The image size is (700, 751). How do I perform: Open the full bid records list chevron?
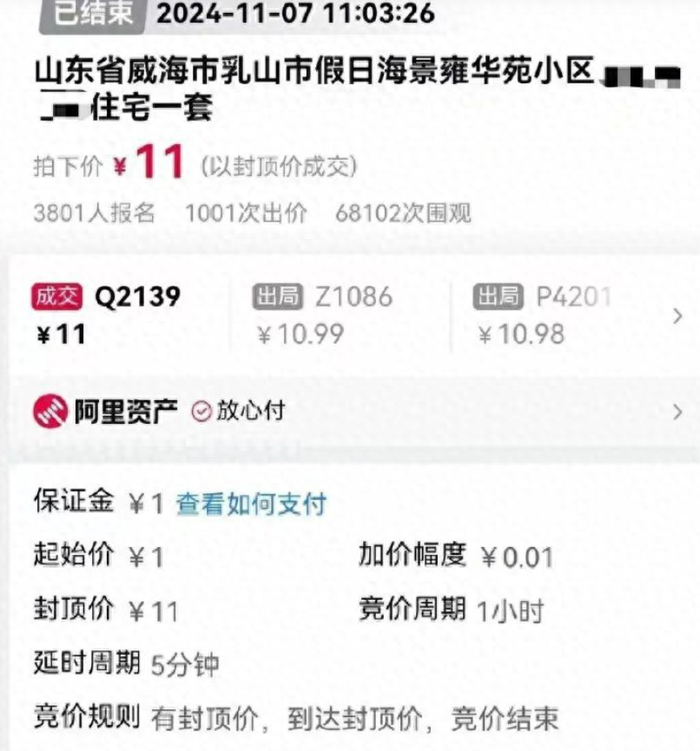[678, 316]
